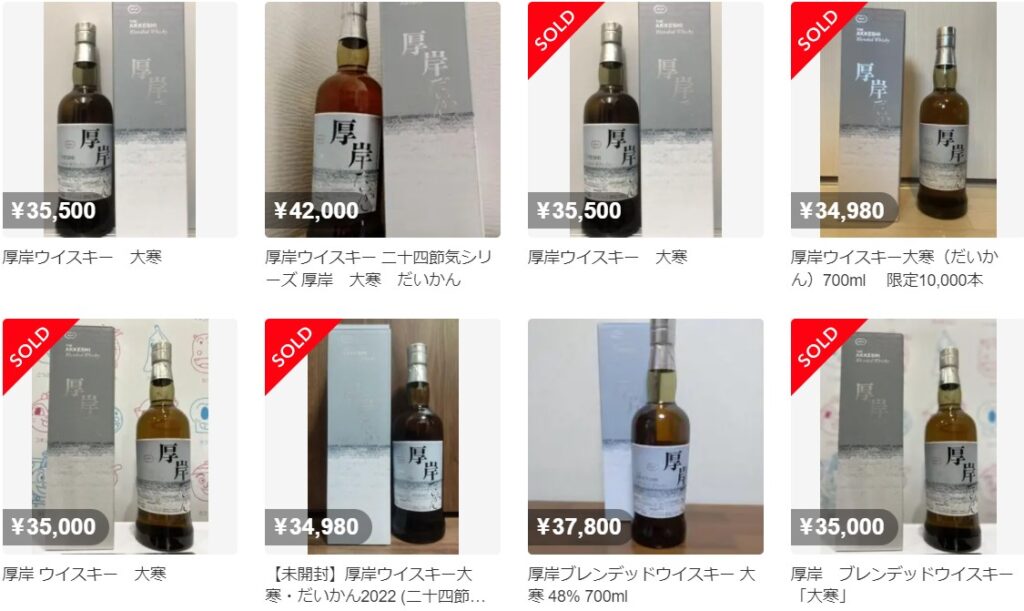View the sold ブレンデッドウイスキー「大寒」 item
Screen dimensions: 1024x611
[x=908, y=436]
